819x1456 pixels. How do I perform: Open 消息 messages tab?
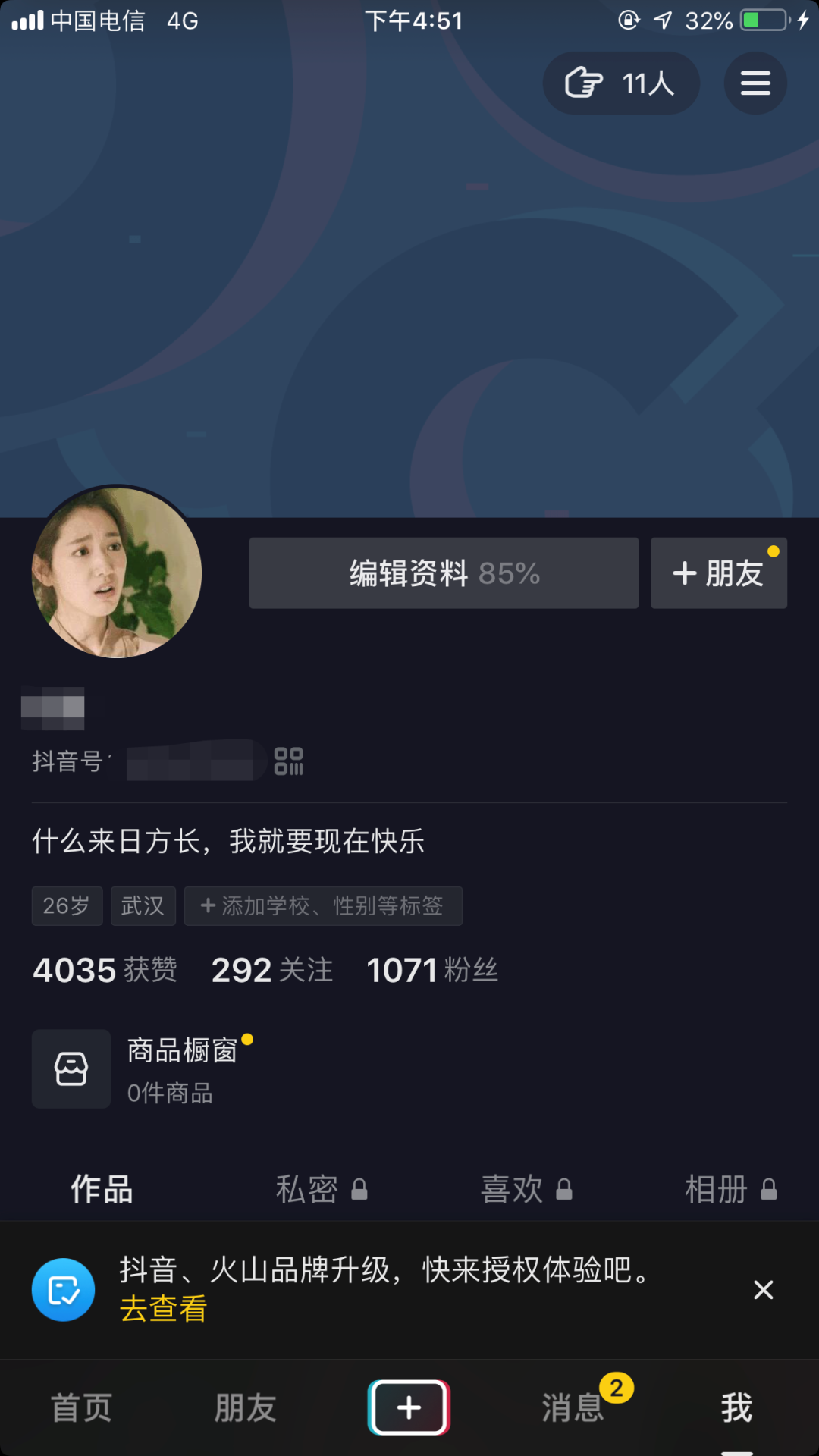[x=574, y=1408]
